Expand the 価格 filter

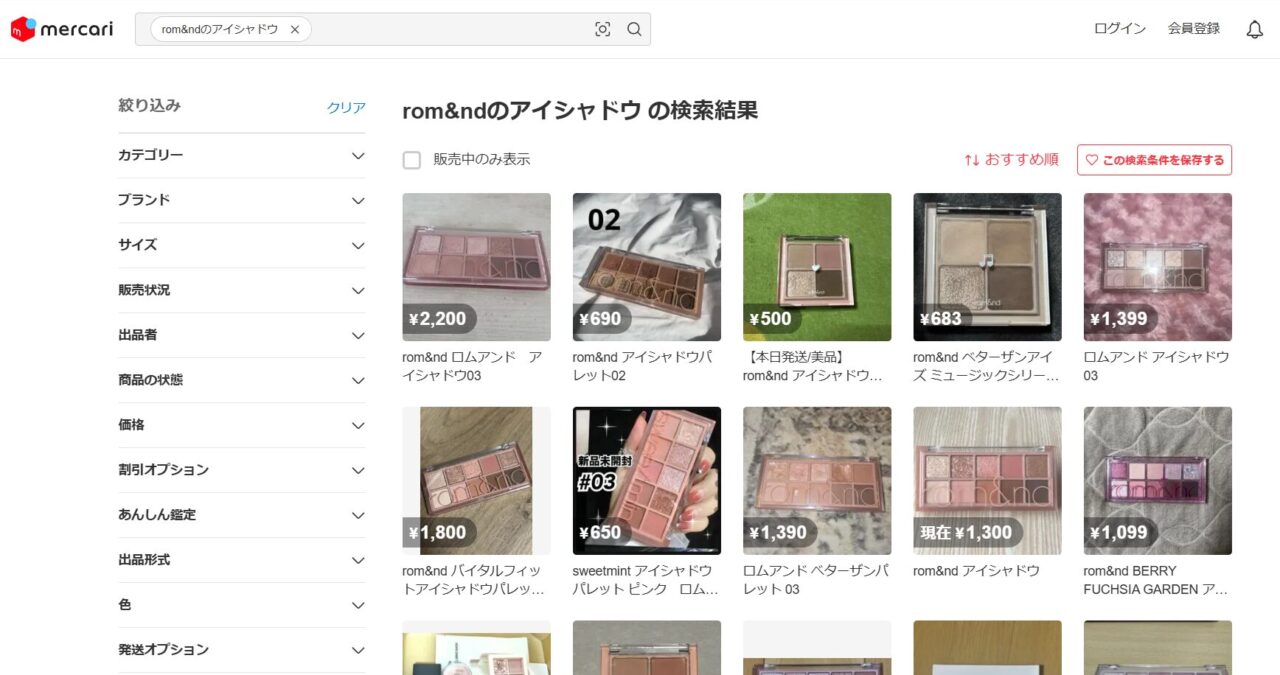[241, 425]
